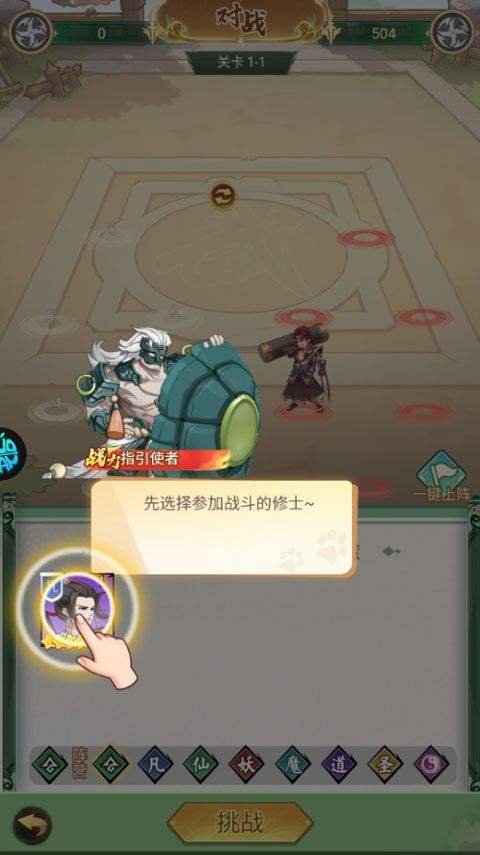
Task: Show all factions with 全 after 阵营 label
Action: click(x=111, y=764)
